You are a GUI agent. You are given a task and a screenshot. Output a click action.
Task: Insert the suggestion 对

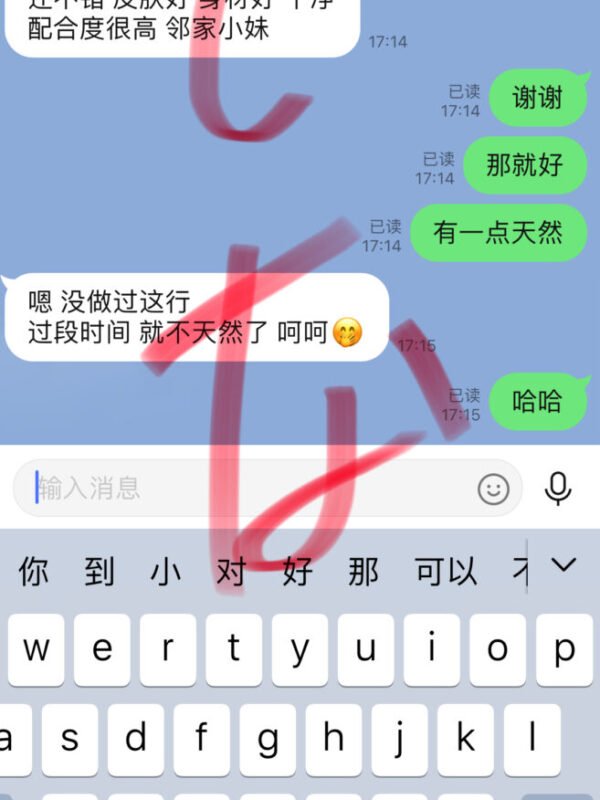(x=231, y=572)
